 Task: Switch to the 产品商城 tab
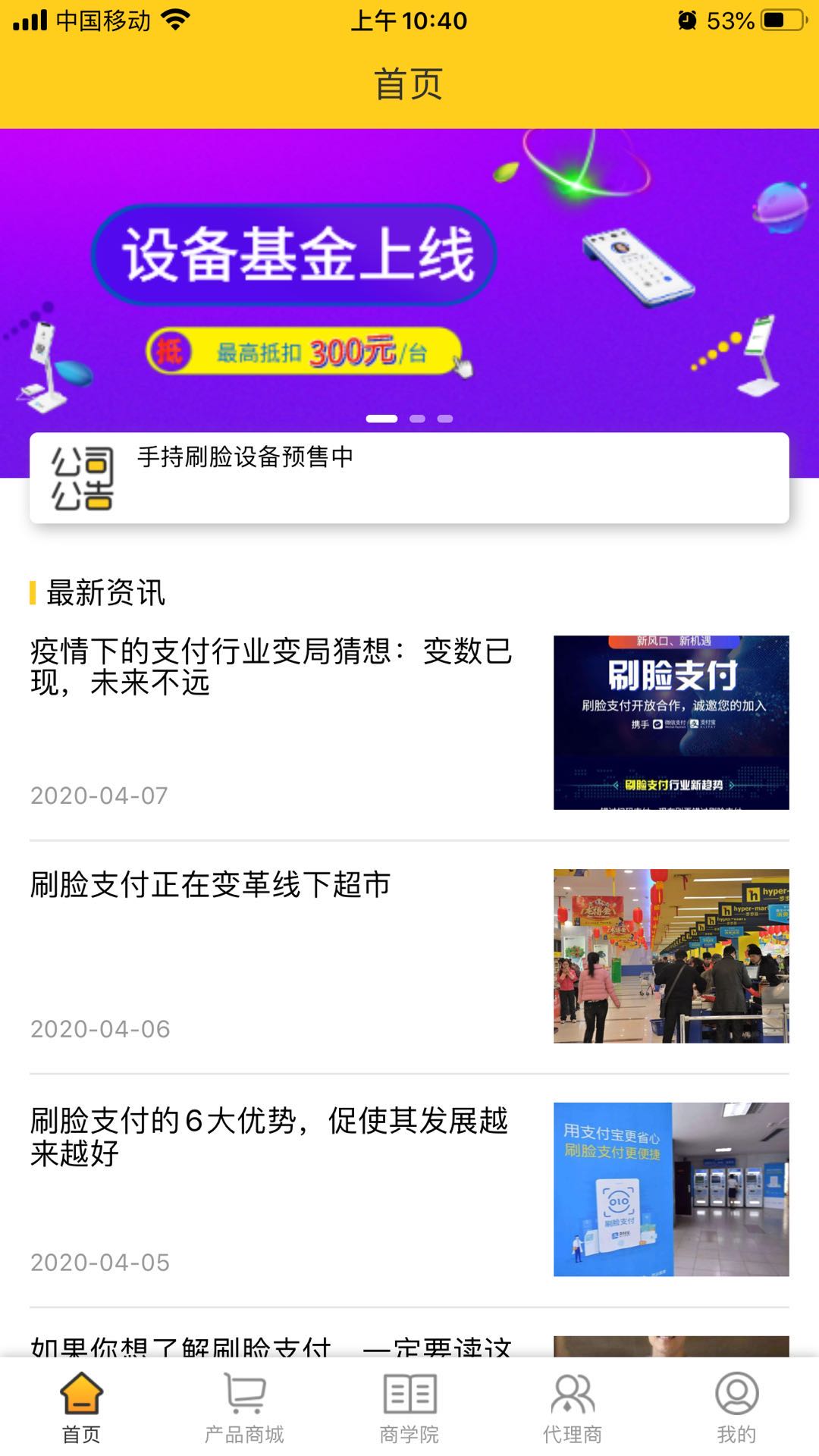click(x=244, y=1408)
